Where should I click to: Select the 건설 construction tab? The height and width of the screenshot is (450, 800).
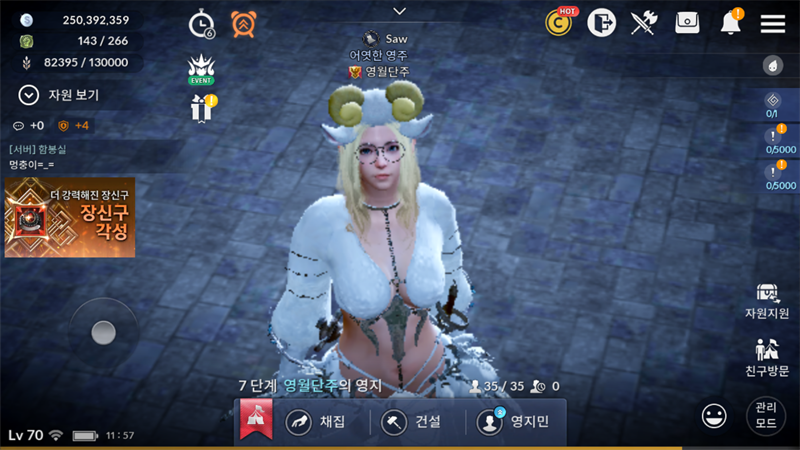point(411,422)
